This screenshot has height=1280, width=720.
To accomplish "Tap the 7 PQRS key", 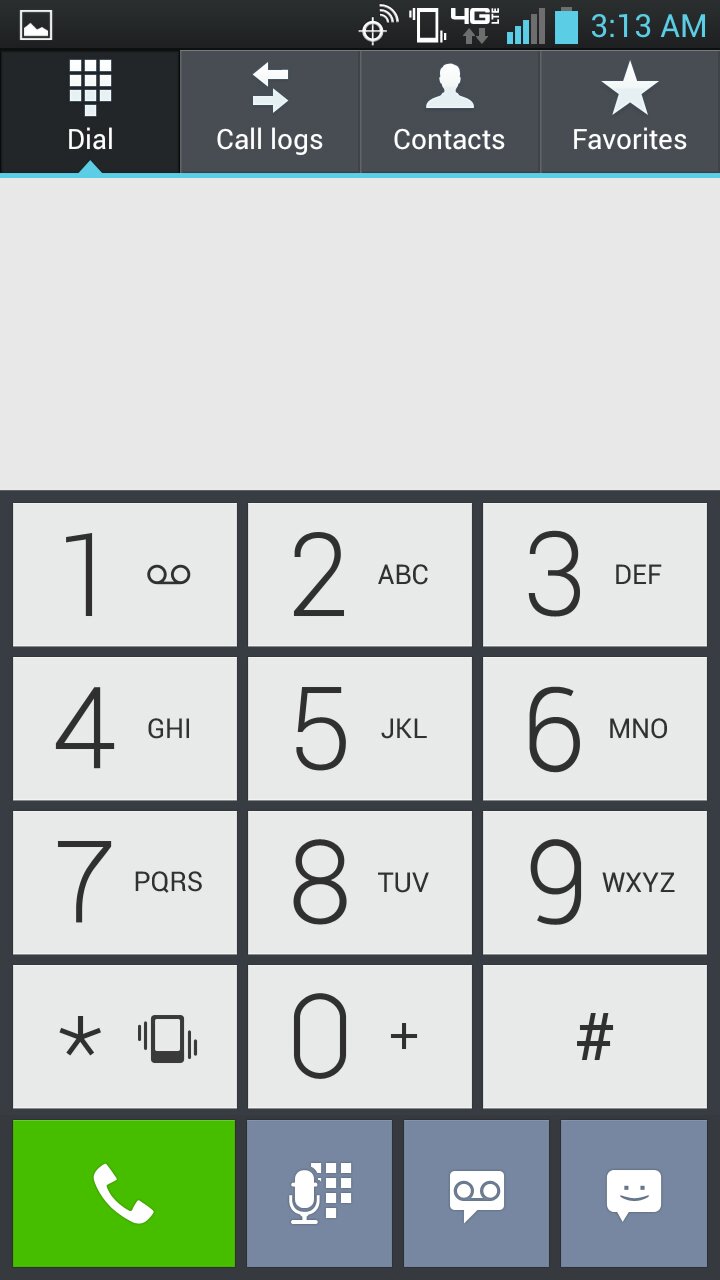I will click(125, 883).
